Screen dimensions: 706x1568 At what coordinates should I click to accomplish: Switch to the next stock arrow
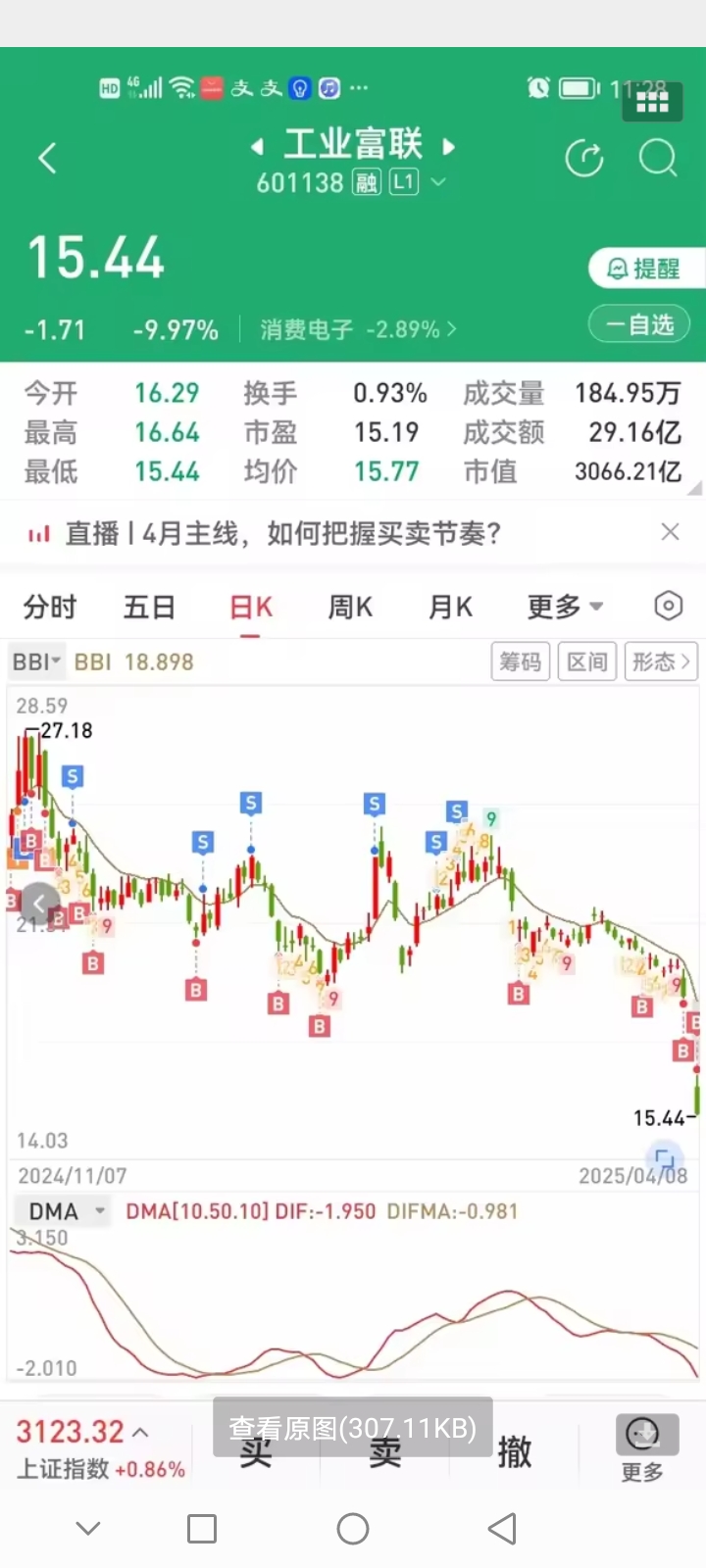(x=449, y=147)
